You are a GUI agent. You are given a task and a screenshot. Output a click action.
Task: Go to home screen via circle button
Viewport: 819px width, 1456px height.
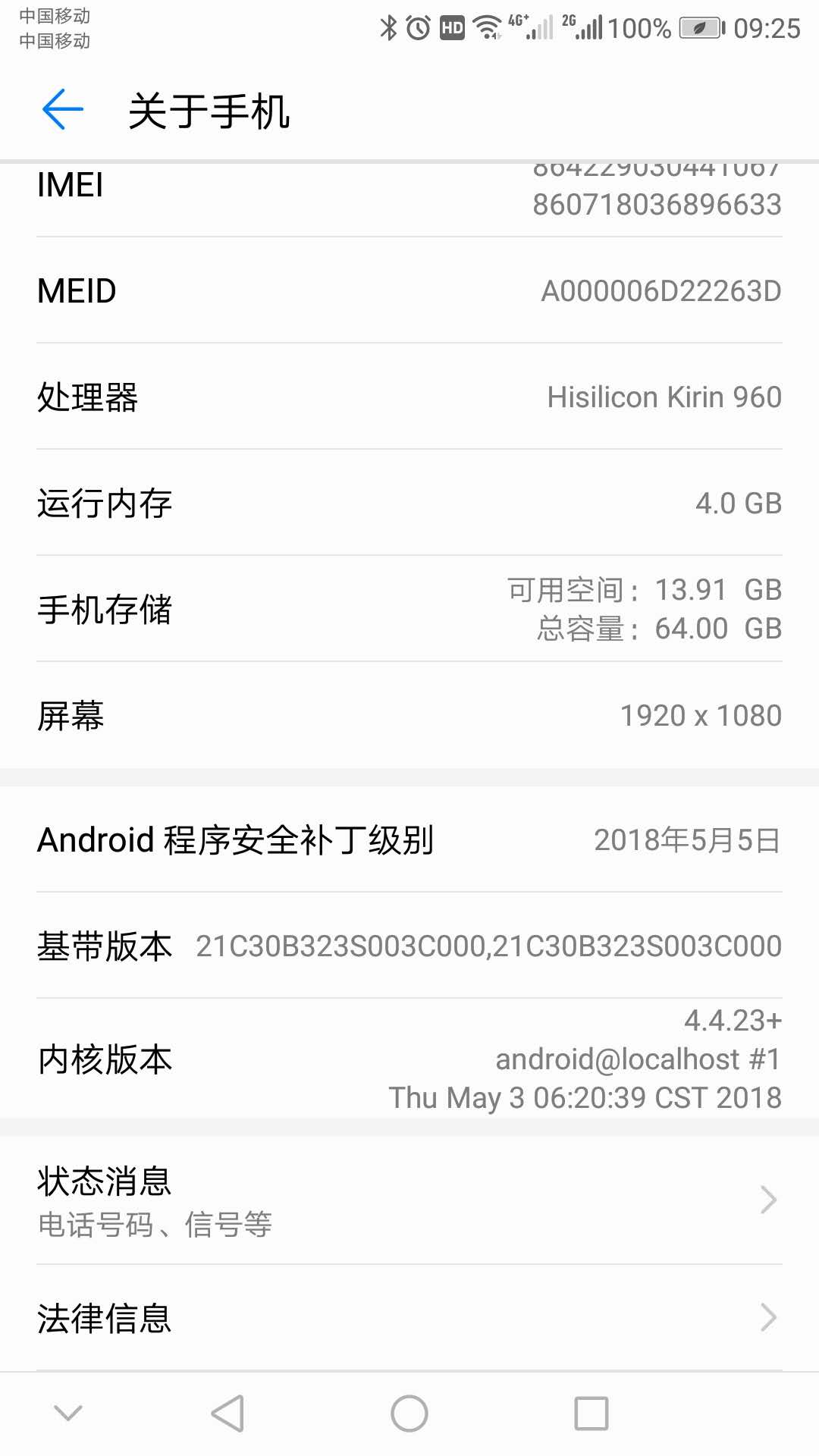click(x=409, y=1414)
